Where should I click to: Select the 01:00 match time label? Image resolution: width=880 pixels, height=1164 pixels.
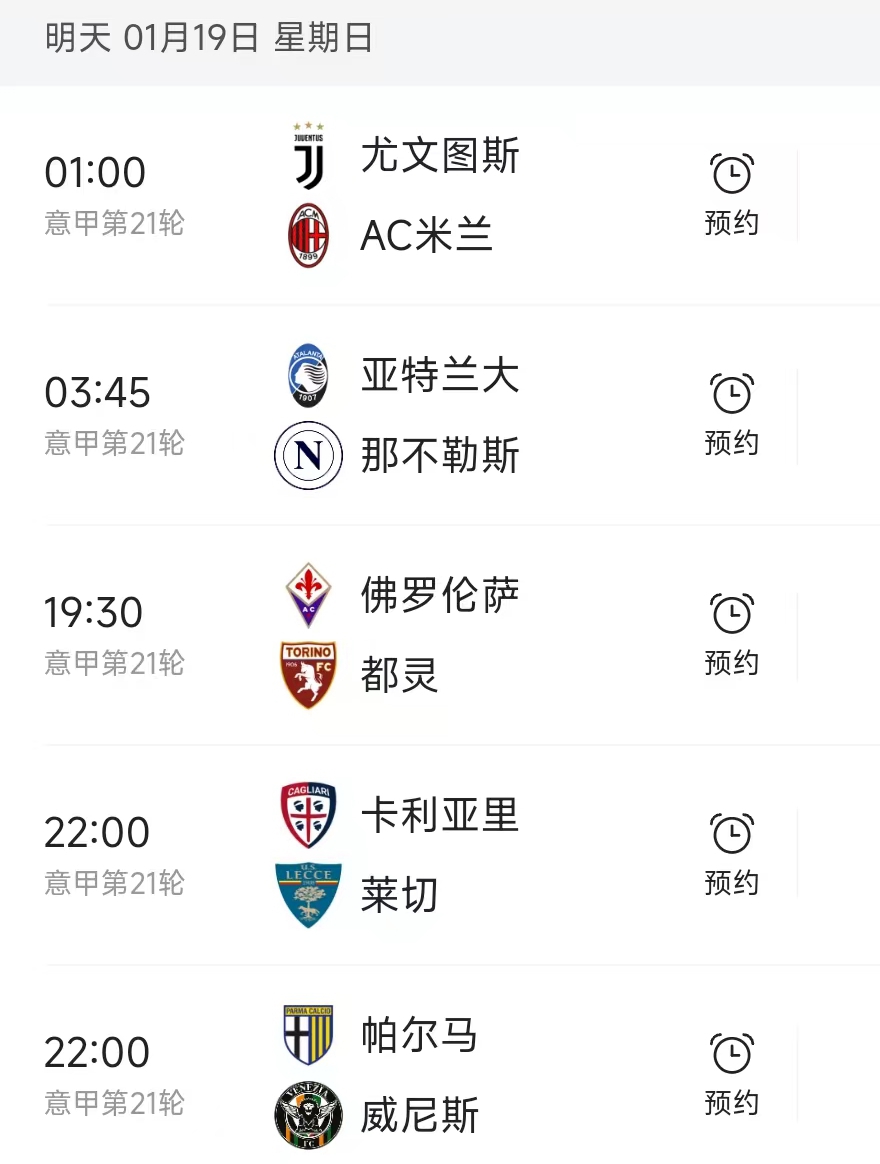pos(98,172)
